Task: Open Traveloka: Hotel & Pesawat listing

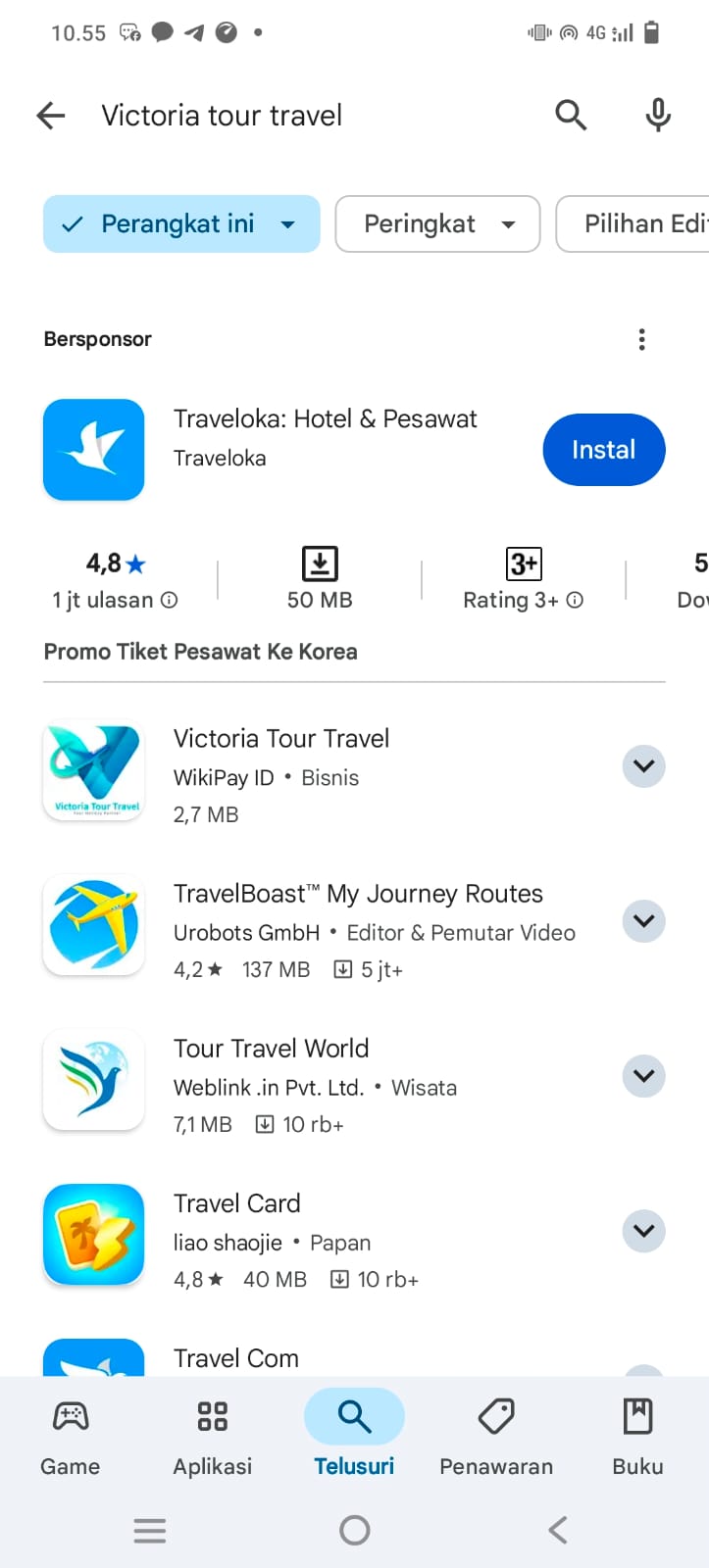Action: point(324,420)
